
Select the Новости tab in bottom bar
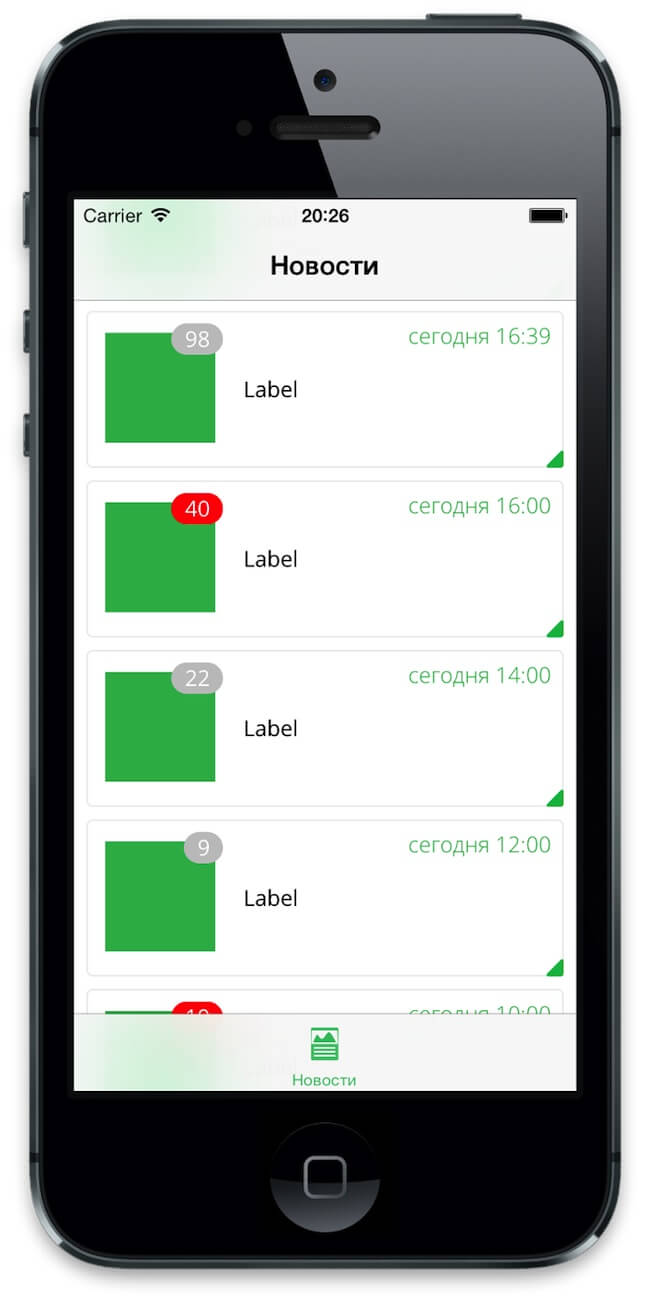[324, 1056]
